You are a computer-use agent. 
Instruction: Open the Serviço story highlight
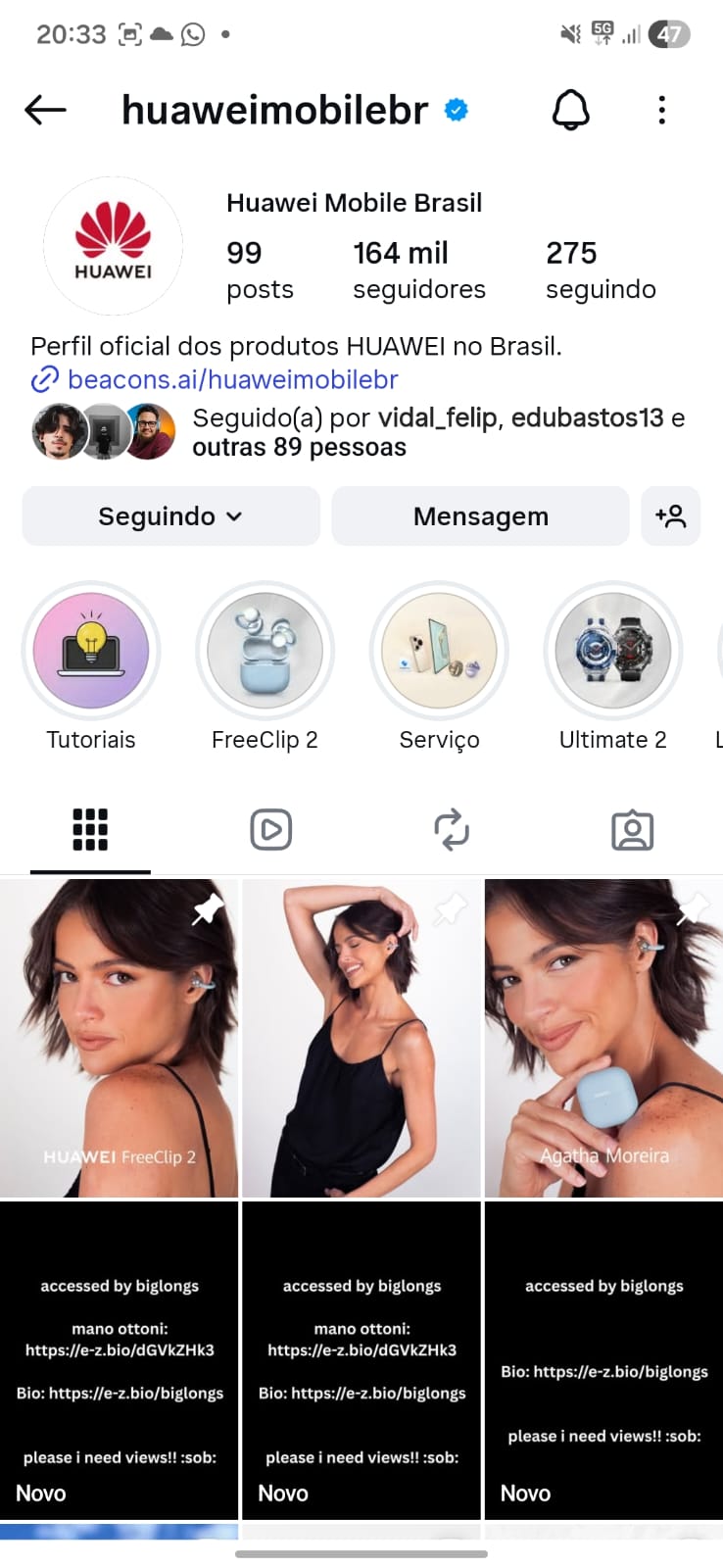pos(439,651)
